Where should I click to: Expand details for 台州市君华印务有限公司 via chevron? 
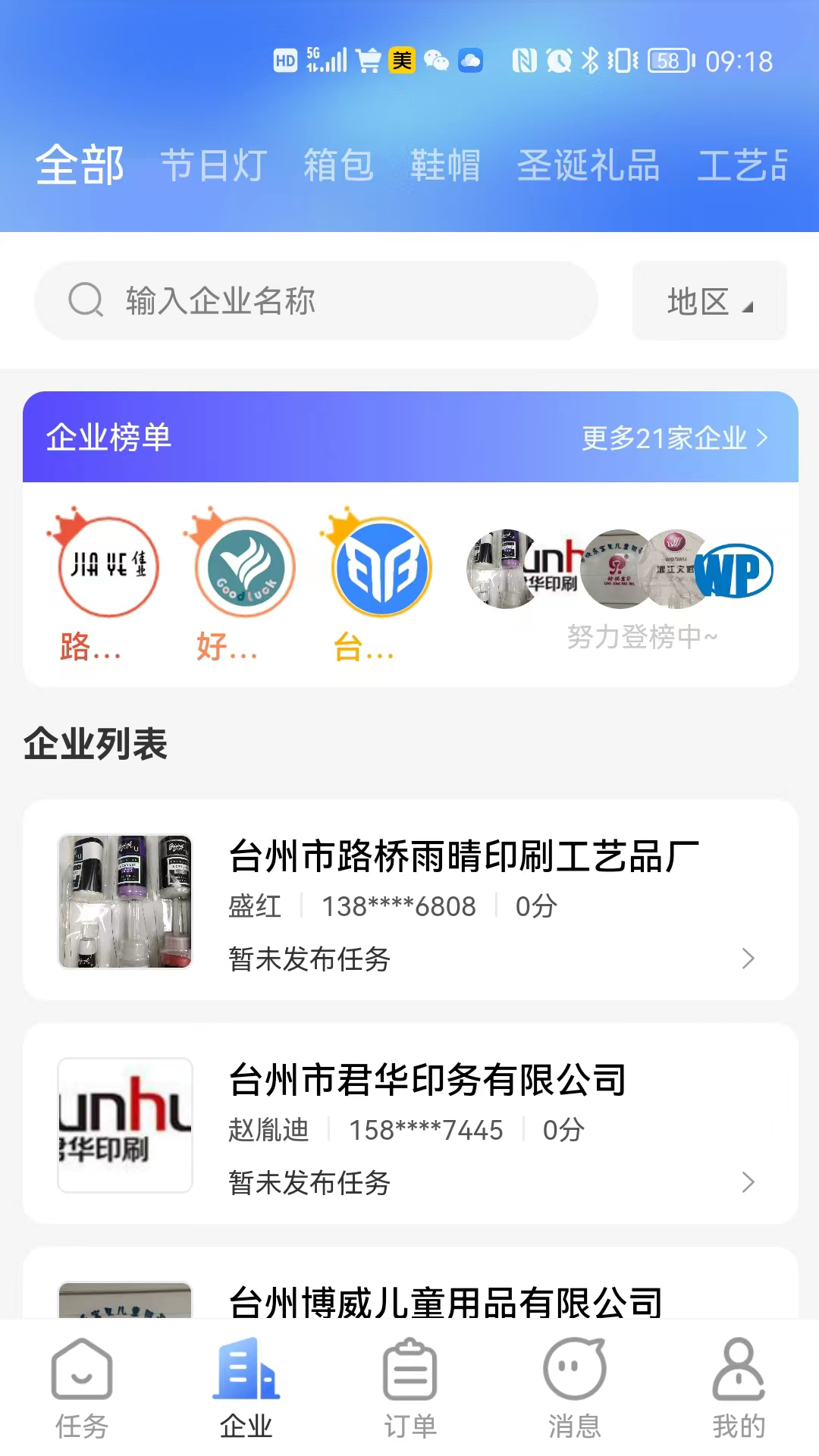[749, 1182]
